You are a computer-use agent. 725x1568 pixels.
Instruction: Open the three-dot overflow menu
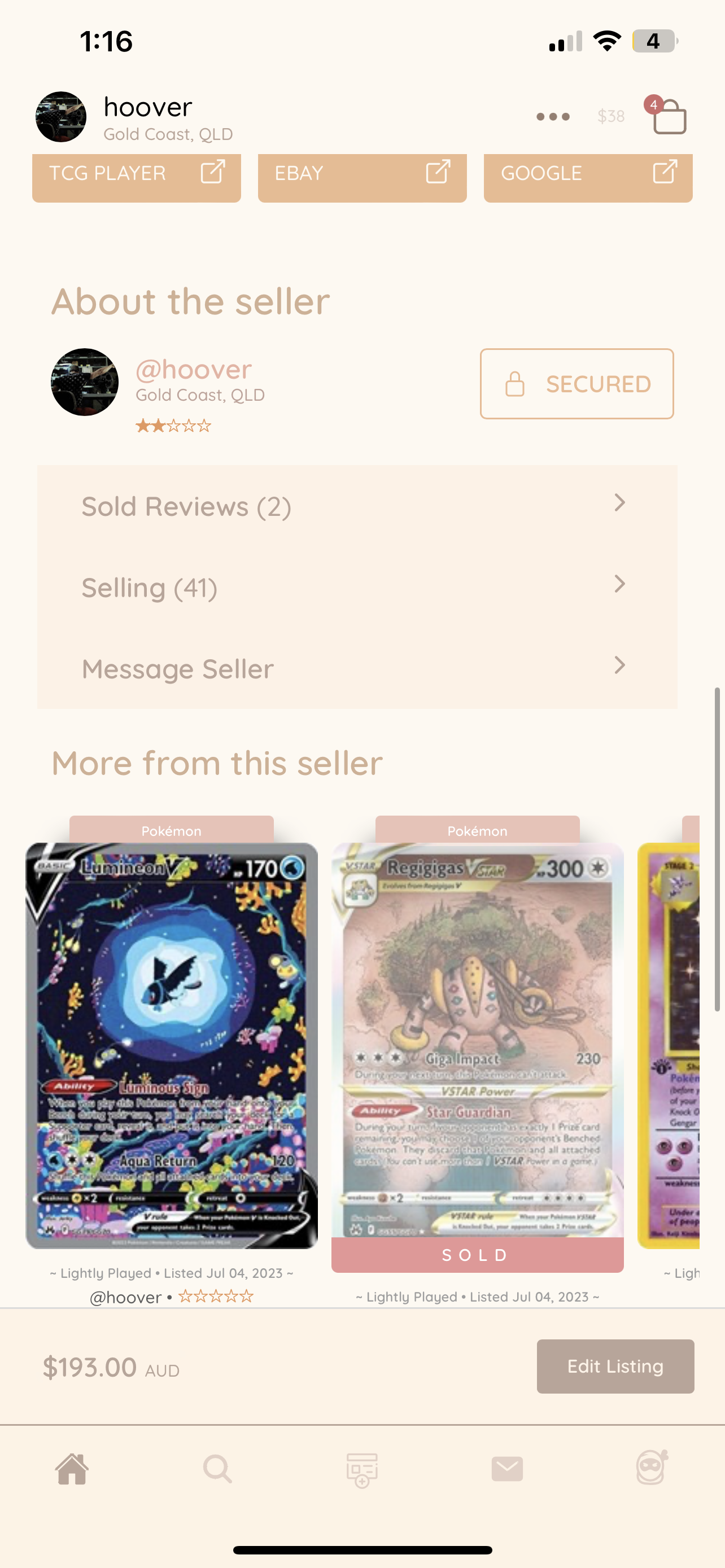pyautogui.click(x=553, y=116)
